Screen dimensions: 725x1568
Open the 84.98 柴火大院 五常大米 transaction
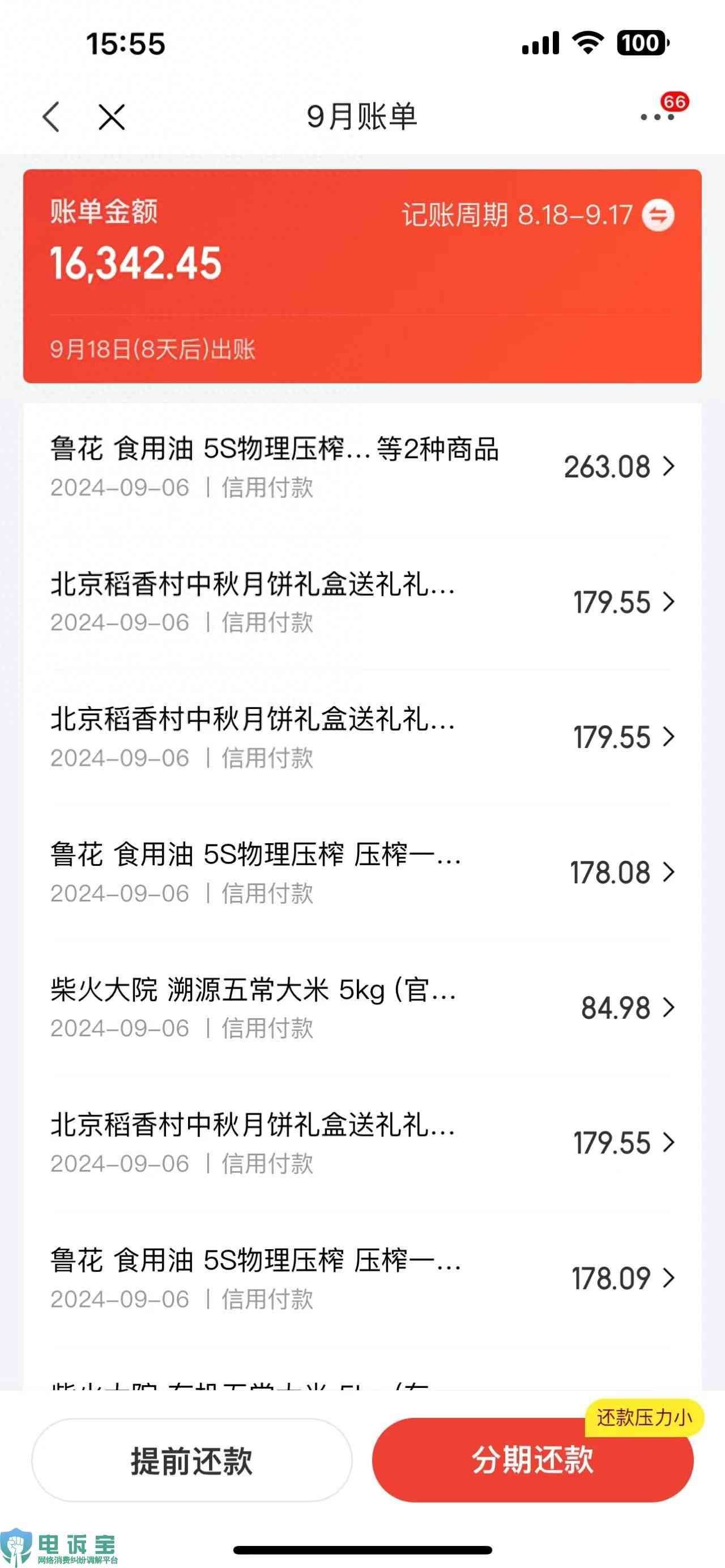pos(362,1007)
